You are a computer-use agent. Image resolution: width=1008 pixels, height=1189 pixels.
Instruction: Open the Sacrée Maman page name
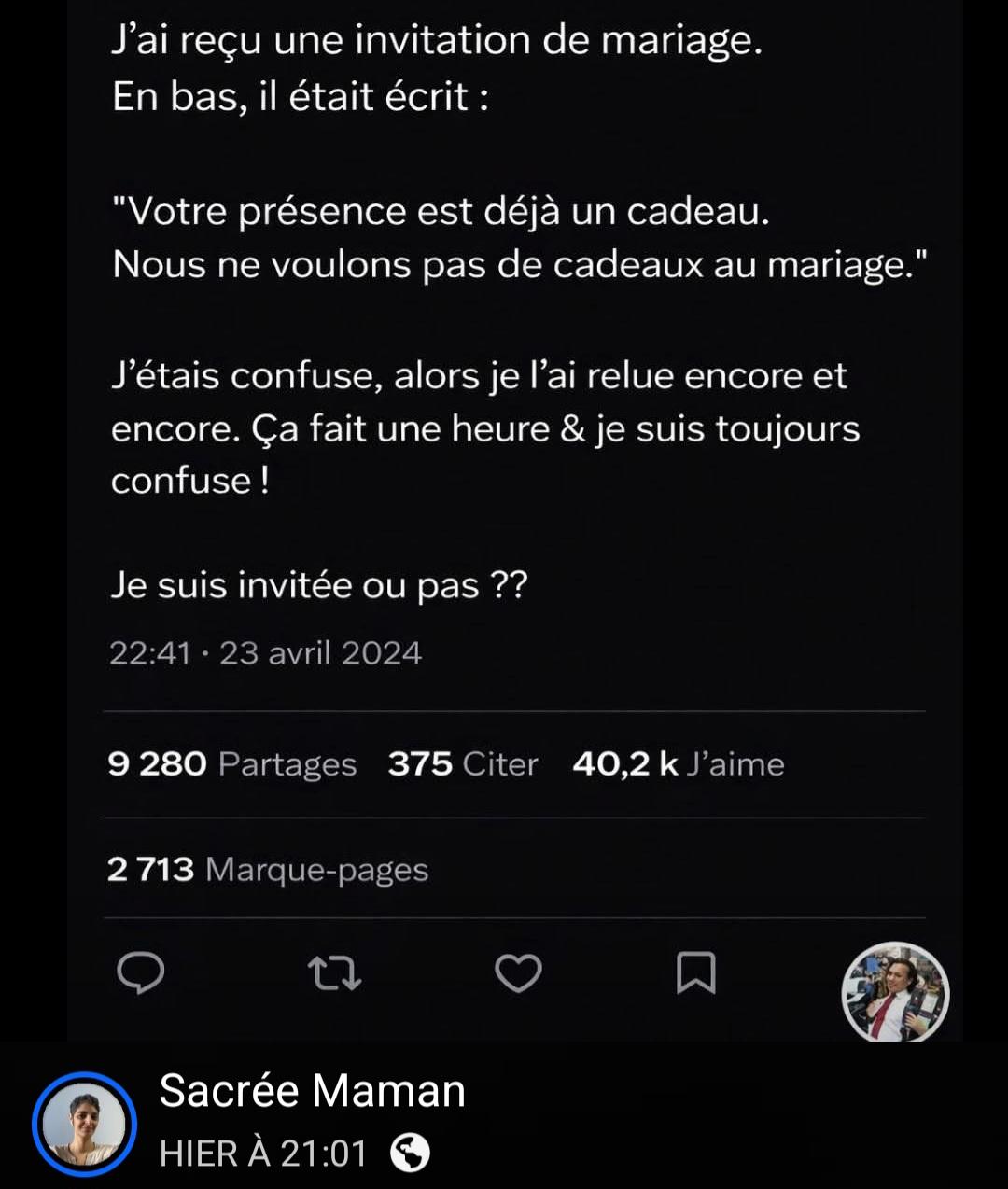(312, 1090)
